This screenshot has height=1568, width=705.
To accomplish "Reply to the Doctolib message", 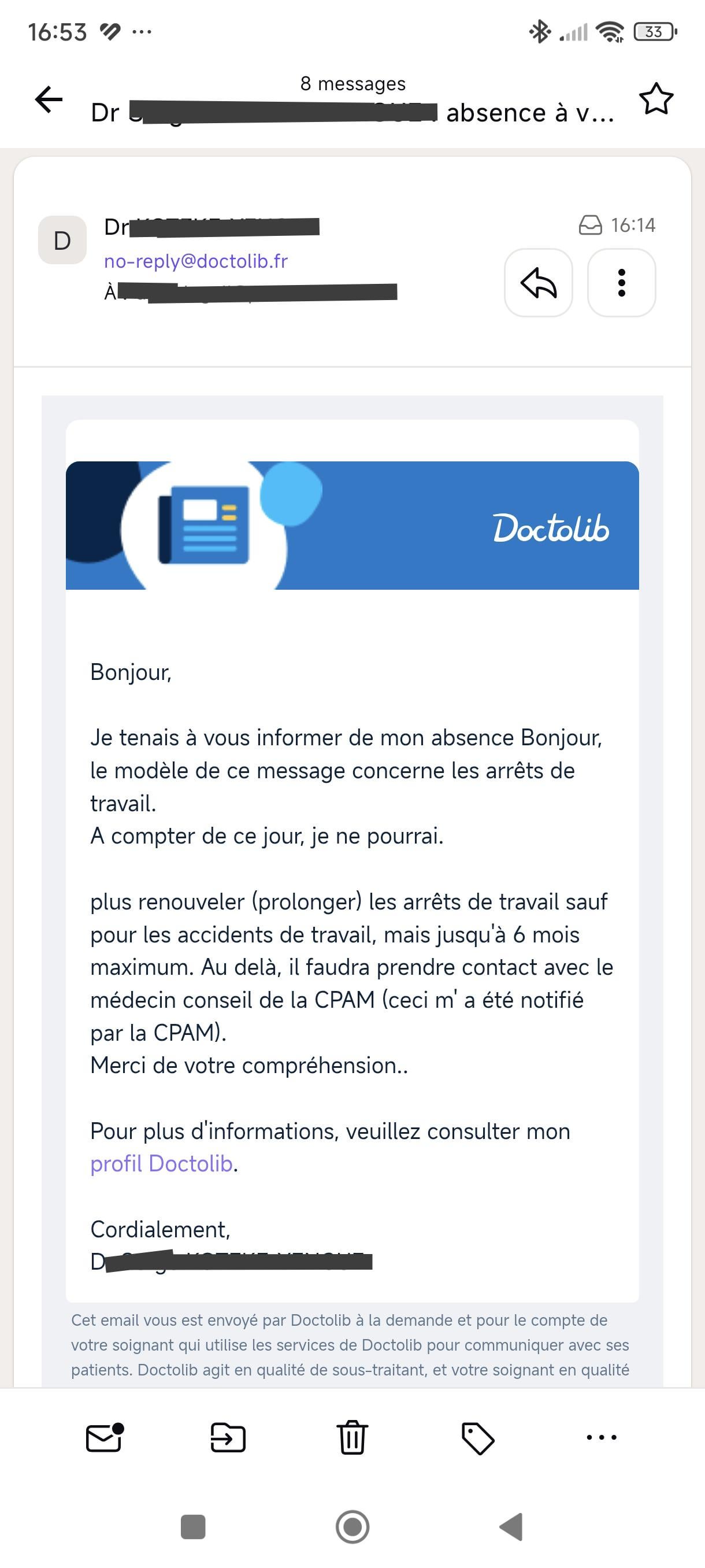I will [x=539, y=283].
